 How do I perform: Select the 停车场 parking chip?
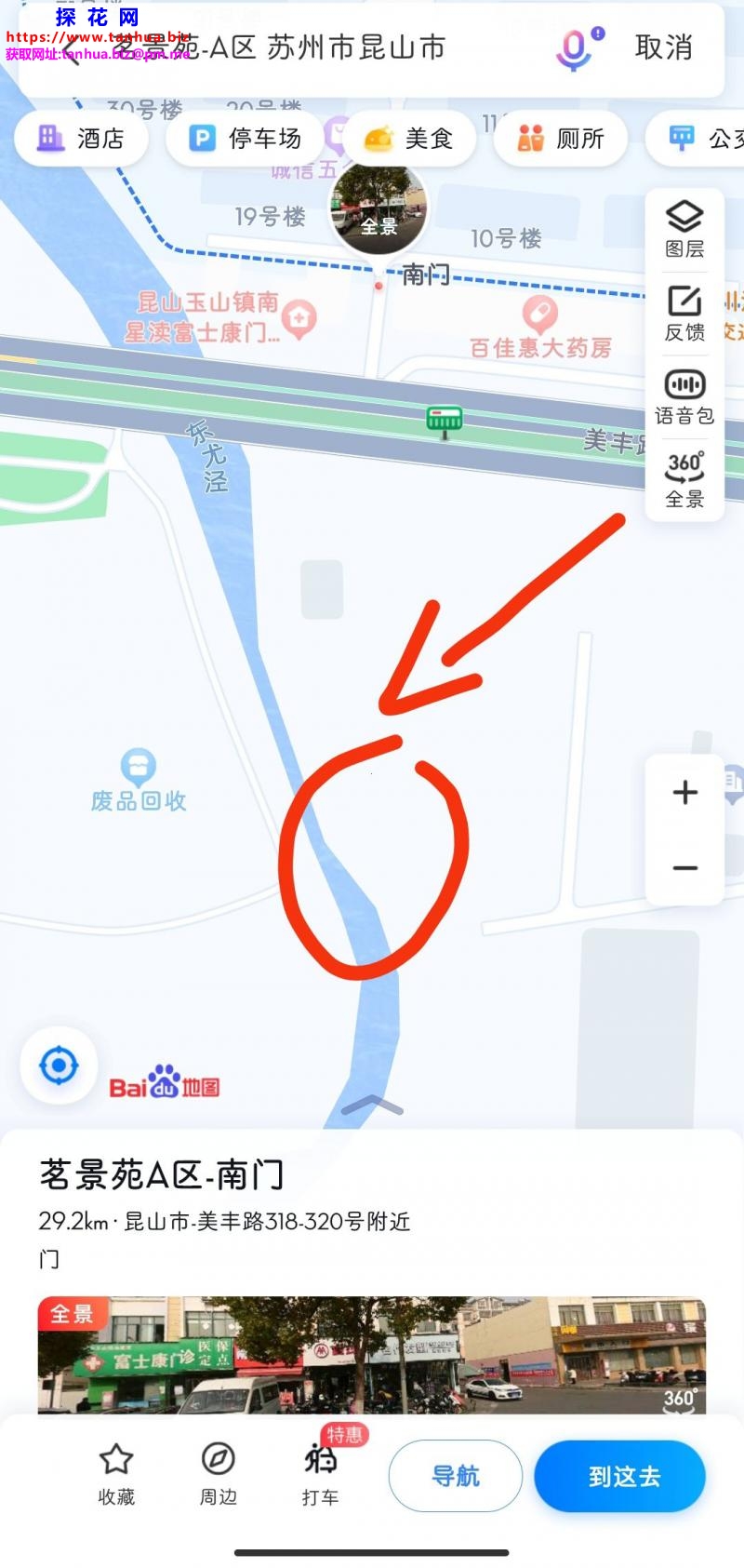click(246, 139)
